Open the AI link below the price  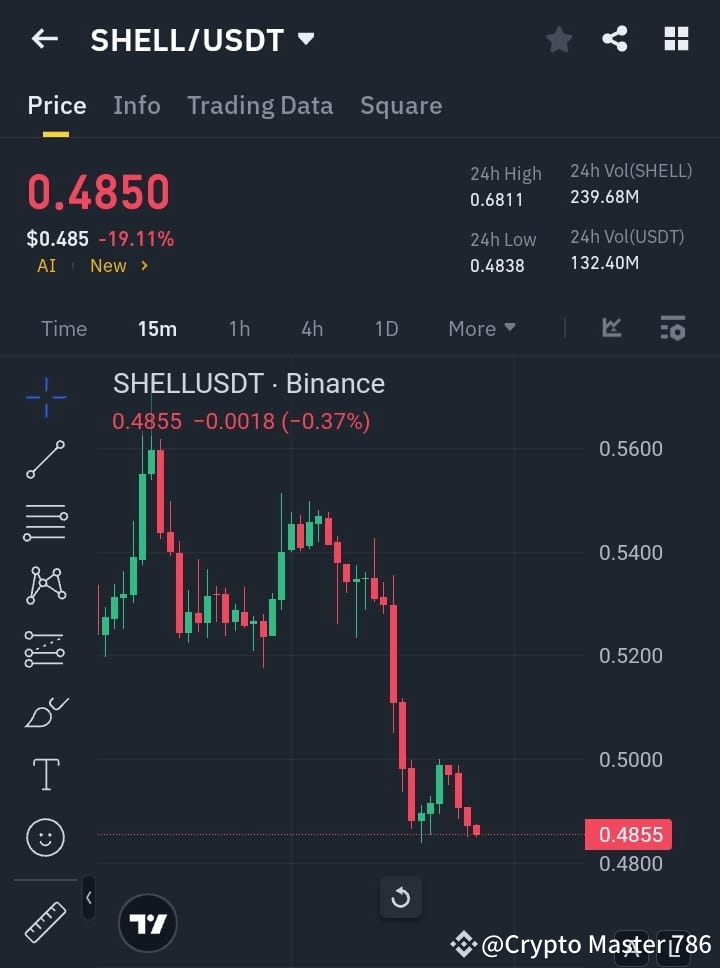(x=46, y=265)
